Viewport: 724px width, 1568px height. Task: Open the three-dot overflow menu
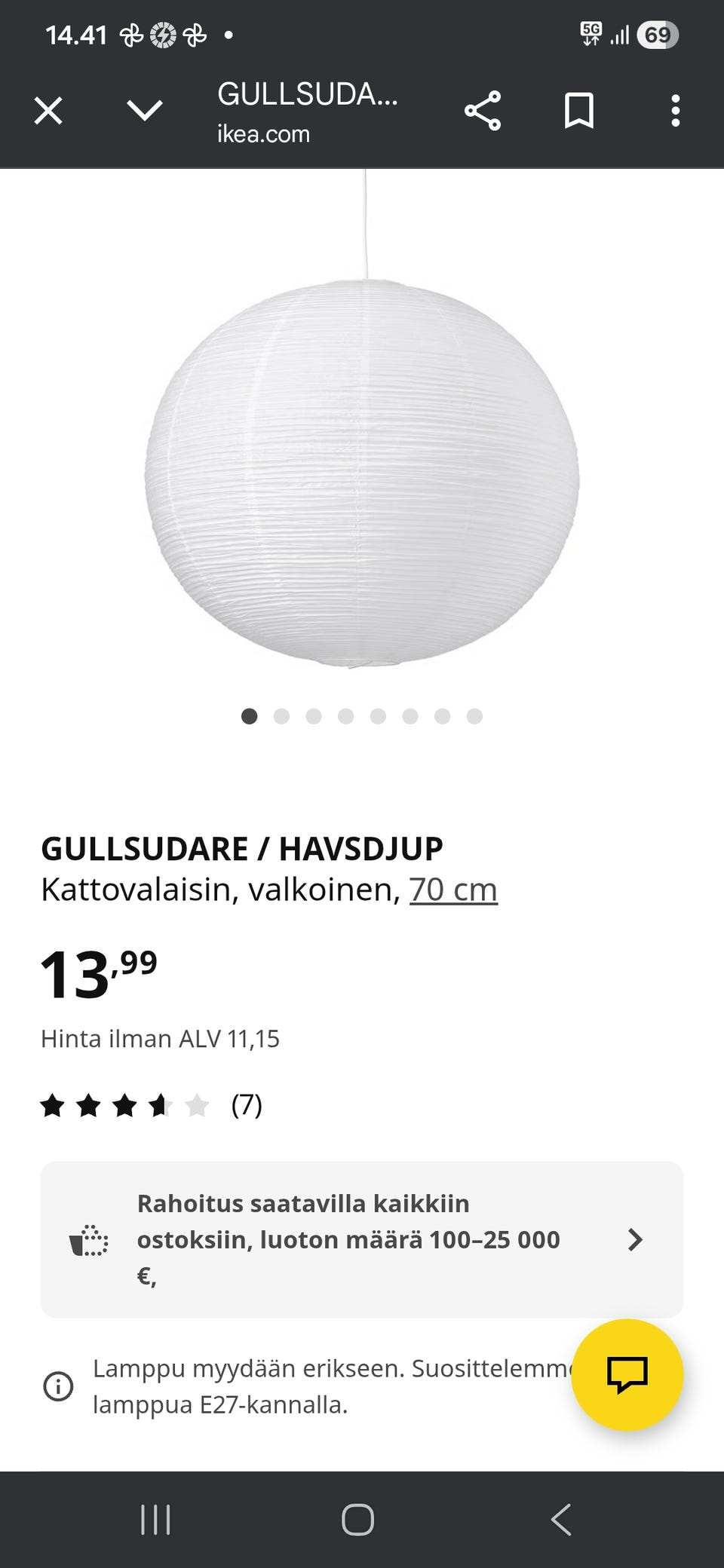pyautogui.click(x=676, y=111)
